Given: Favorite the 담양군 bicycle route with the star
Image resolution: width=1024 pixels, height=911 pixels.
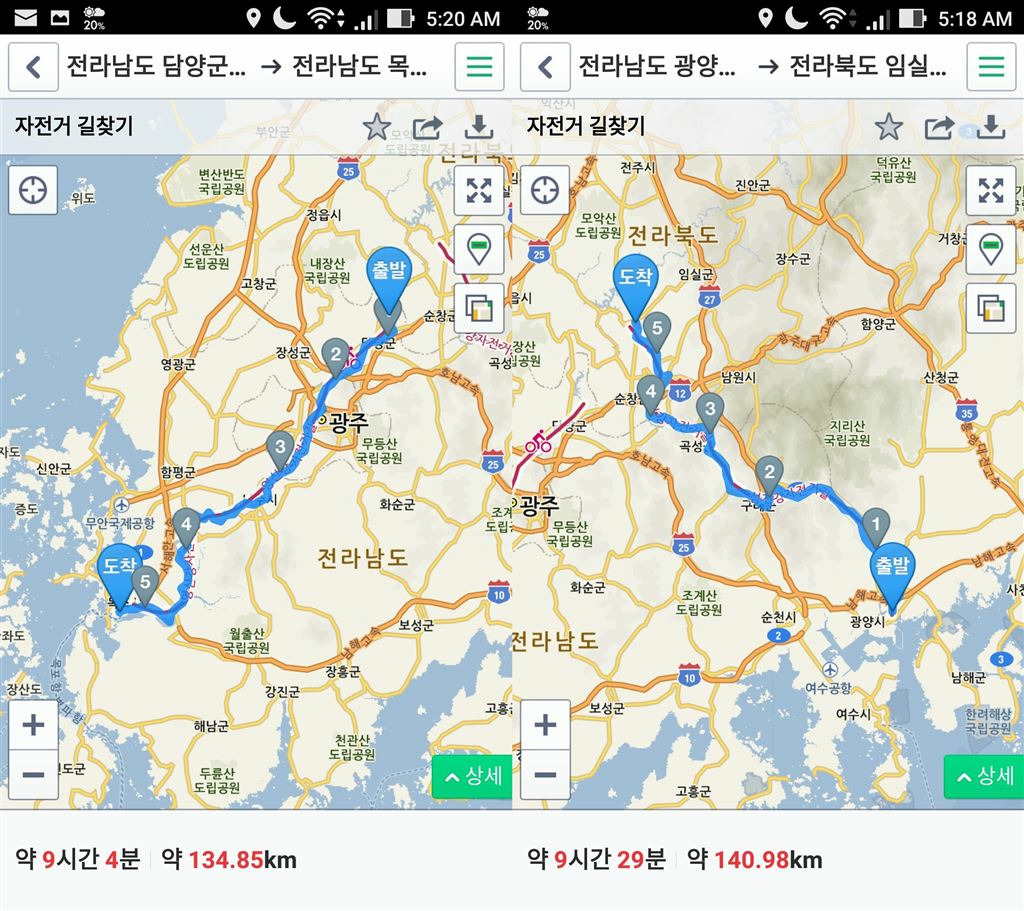Looking at the screenshot, I should pyautogui.click(x=376, y=127).
